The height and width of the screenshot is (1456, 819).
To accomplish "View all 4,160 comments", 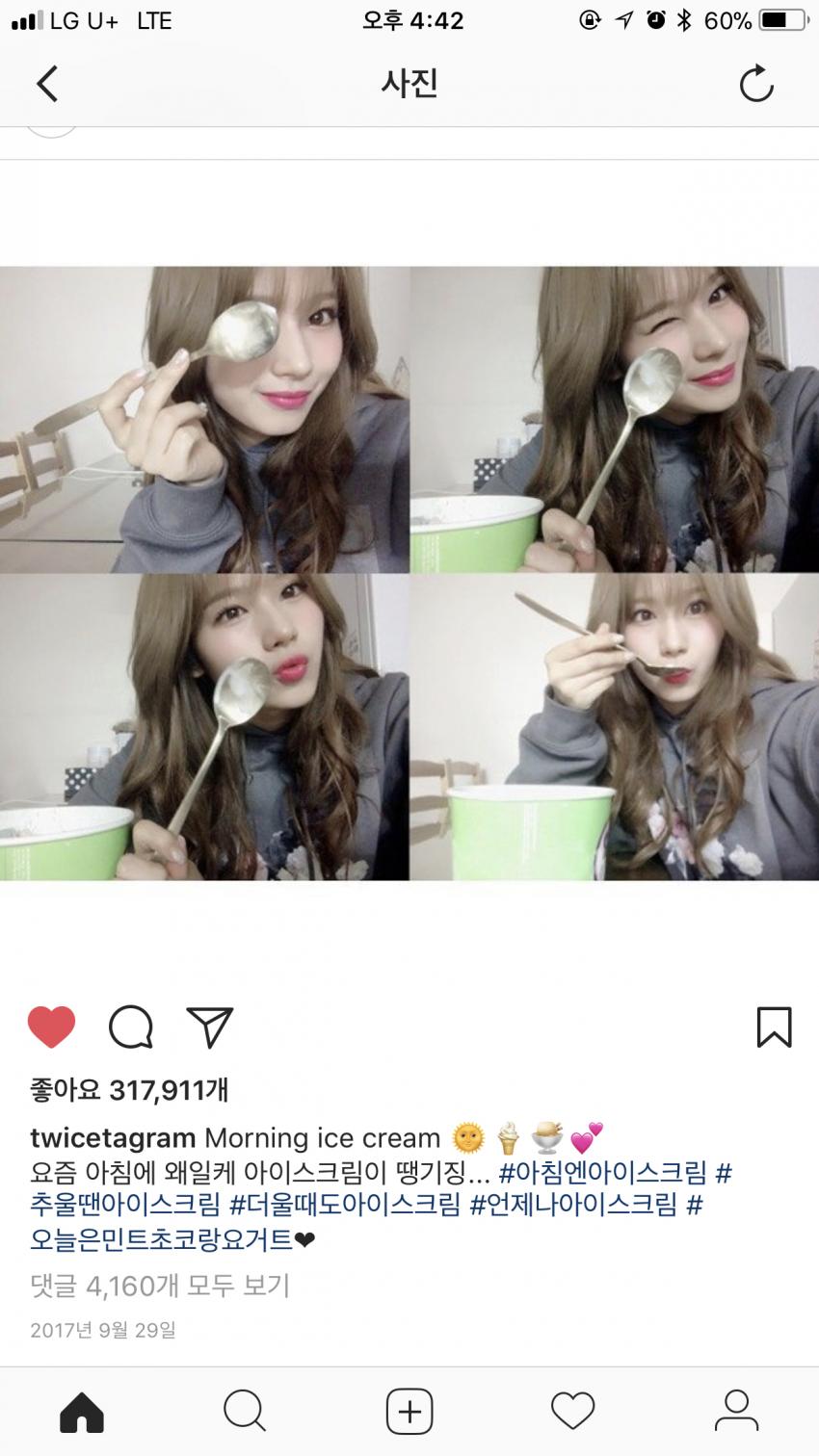I will click(160, 1286).
